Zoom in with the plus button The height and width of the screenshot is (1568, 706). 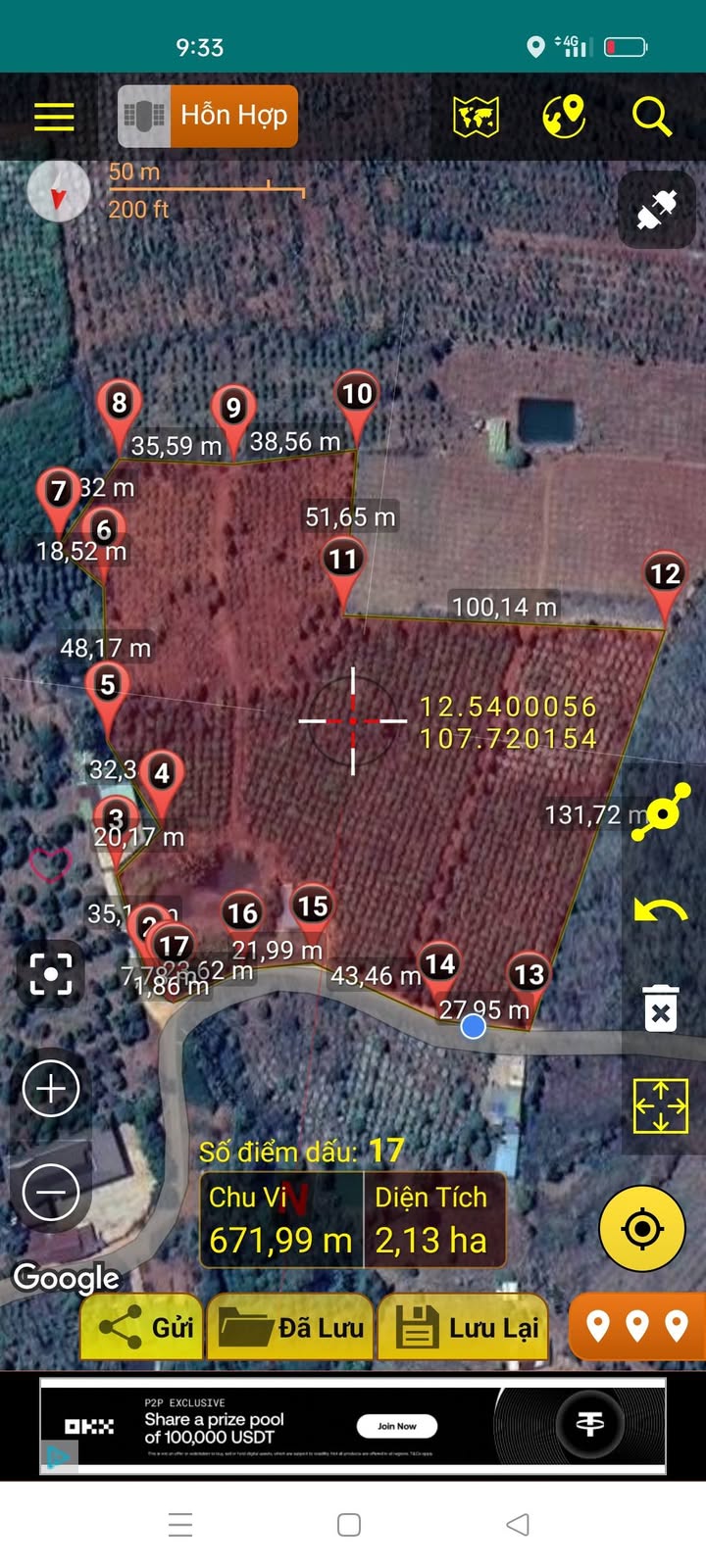pyautogui.click(x=51, y=1089)
